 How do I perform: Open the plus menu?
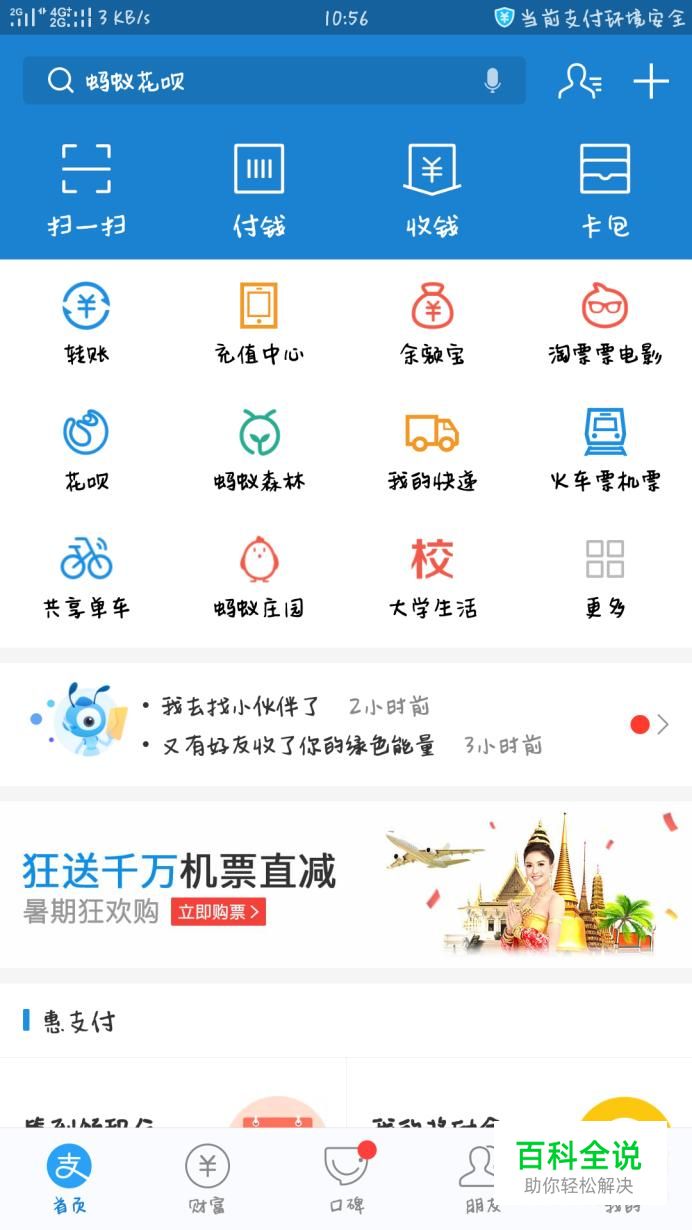click(x=651, y=81)
